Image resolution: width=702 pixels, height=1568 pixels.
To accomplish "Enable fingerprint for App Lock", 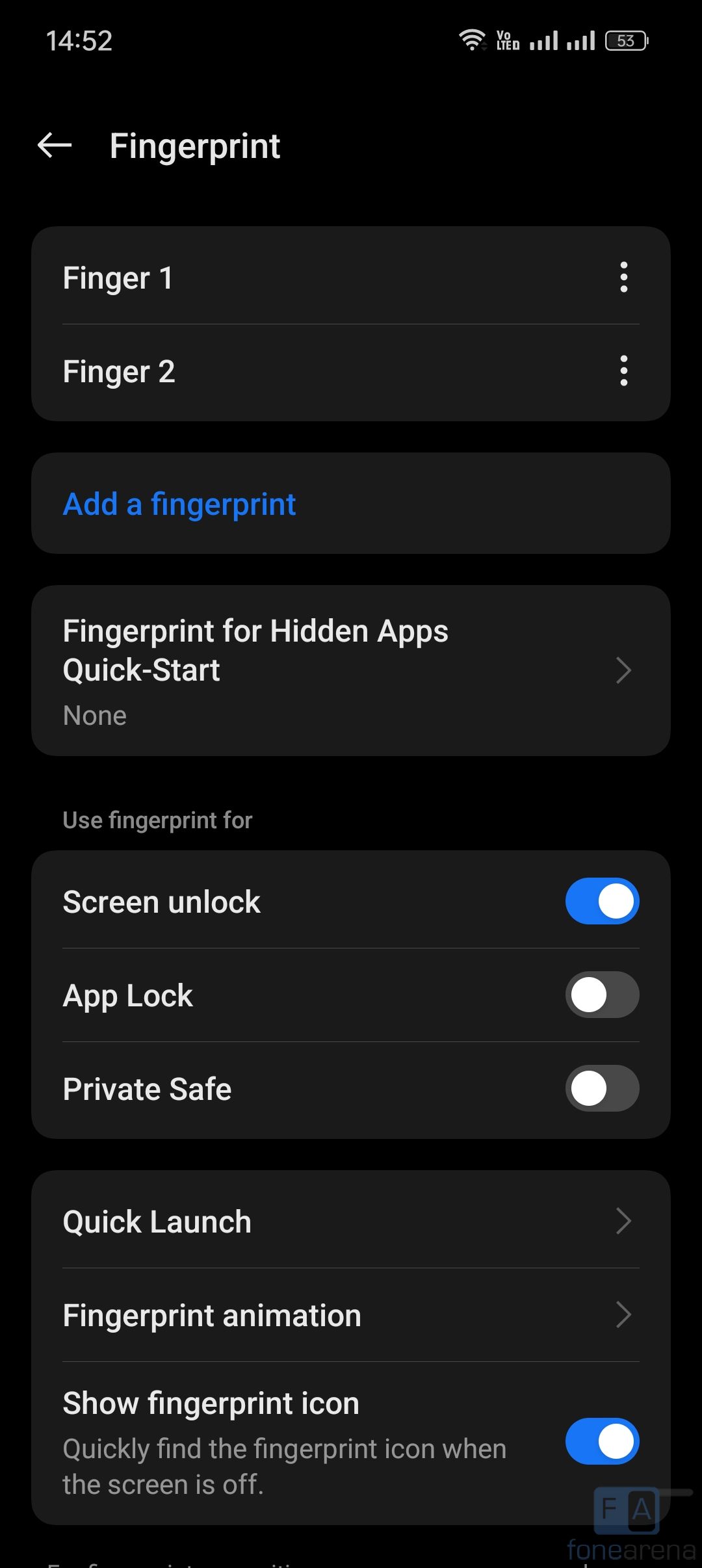I will point(602,995).
